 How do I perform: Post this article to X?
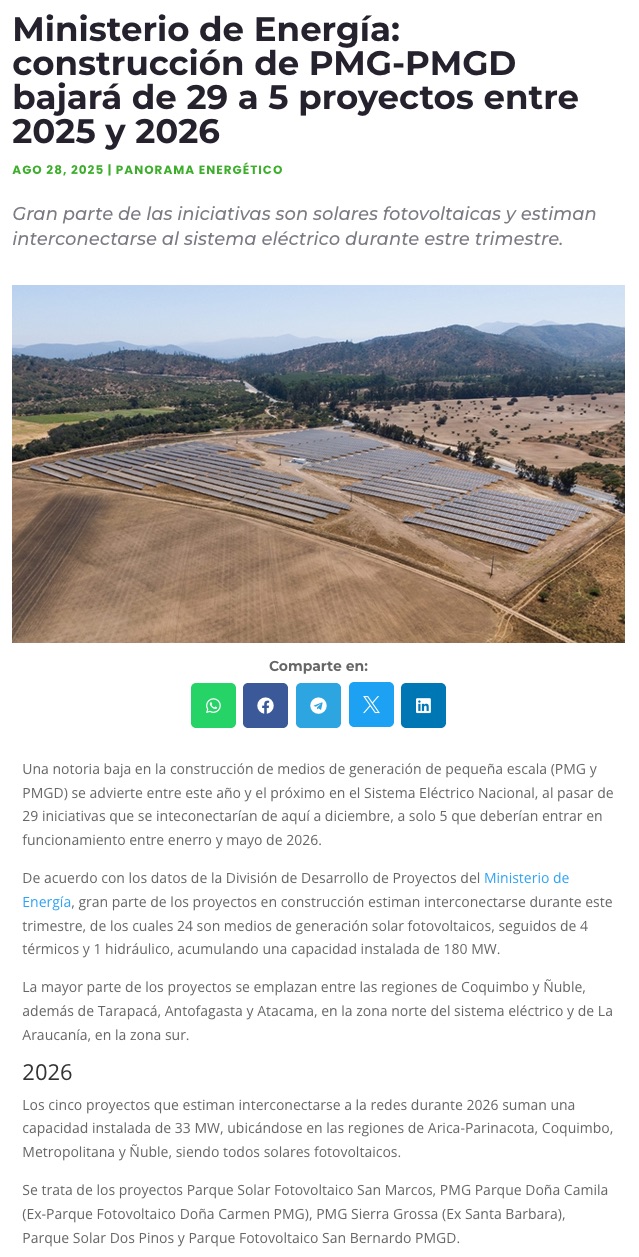coord(371,705)
